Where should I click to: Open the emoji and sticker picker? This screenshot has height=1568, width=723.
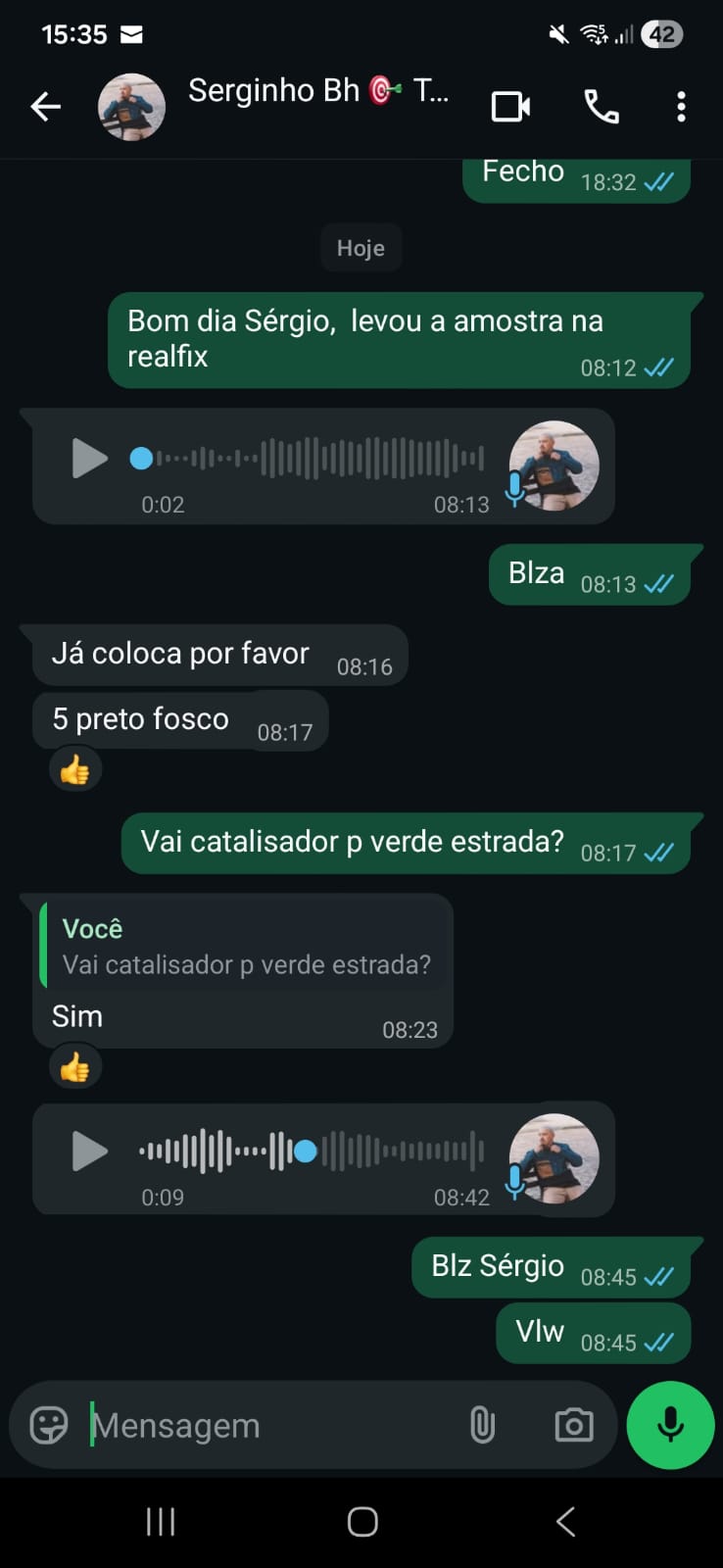[x=49, y=1425]
